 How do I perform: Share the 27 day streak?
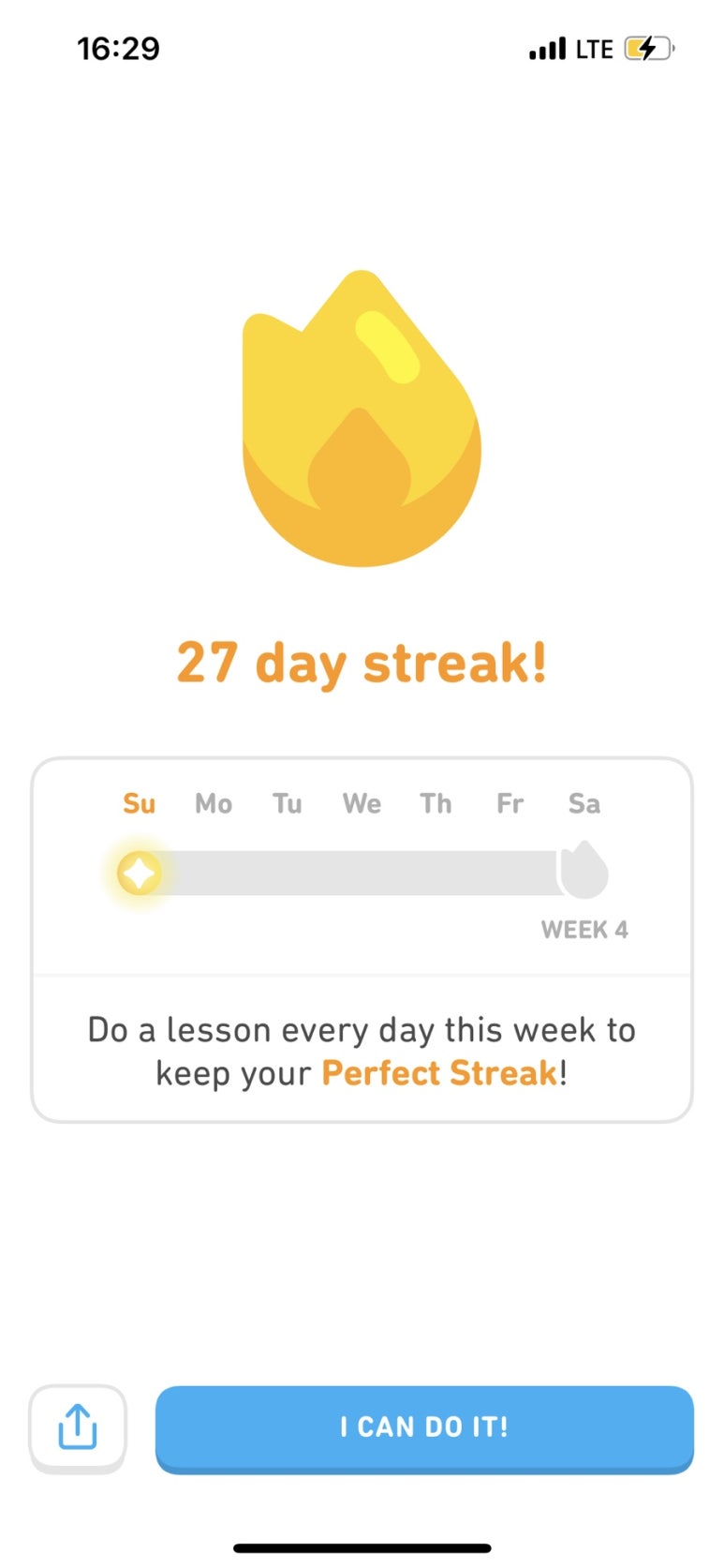click(78, 1427)
